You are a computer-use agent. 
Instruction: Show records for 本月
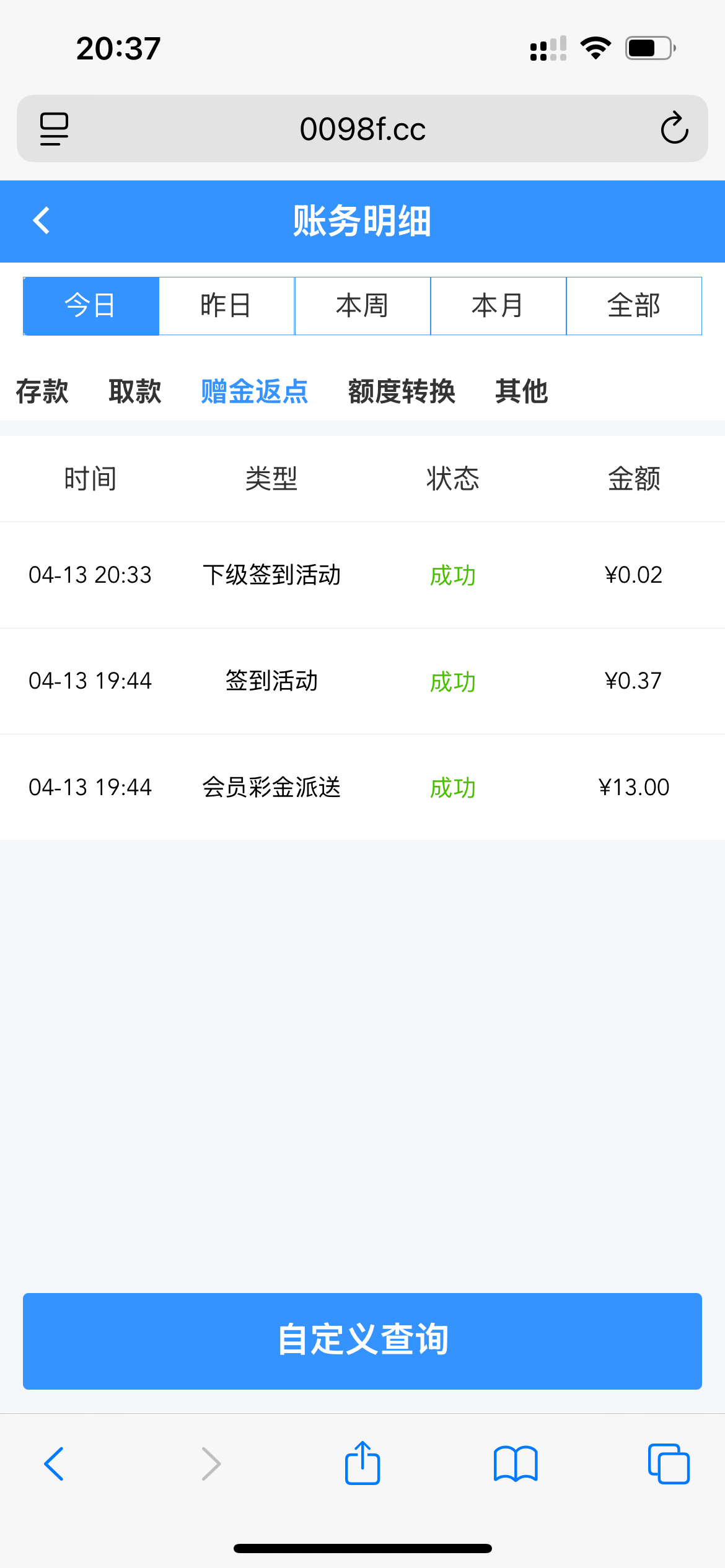498,306
